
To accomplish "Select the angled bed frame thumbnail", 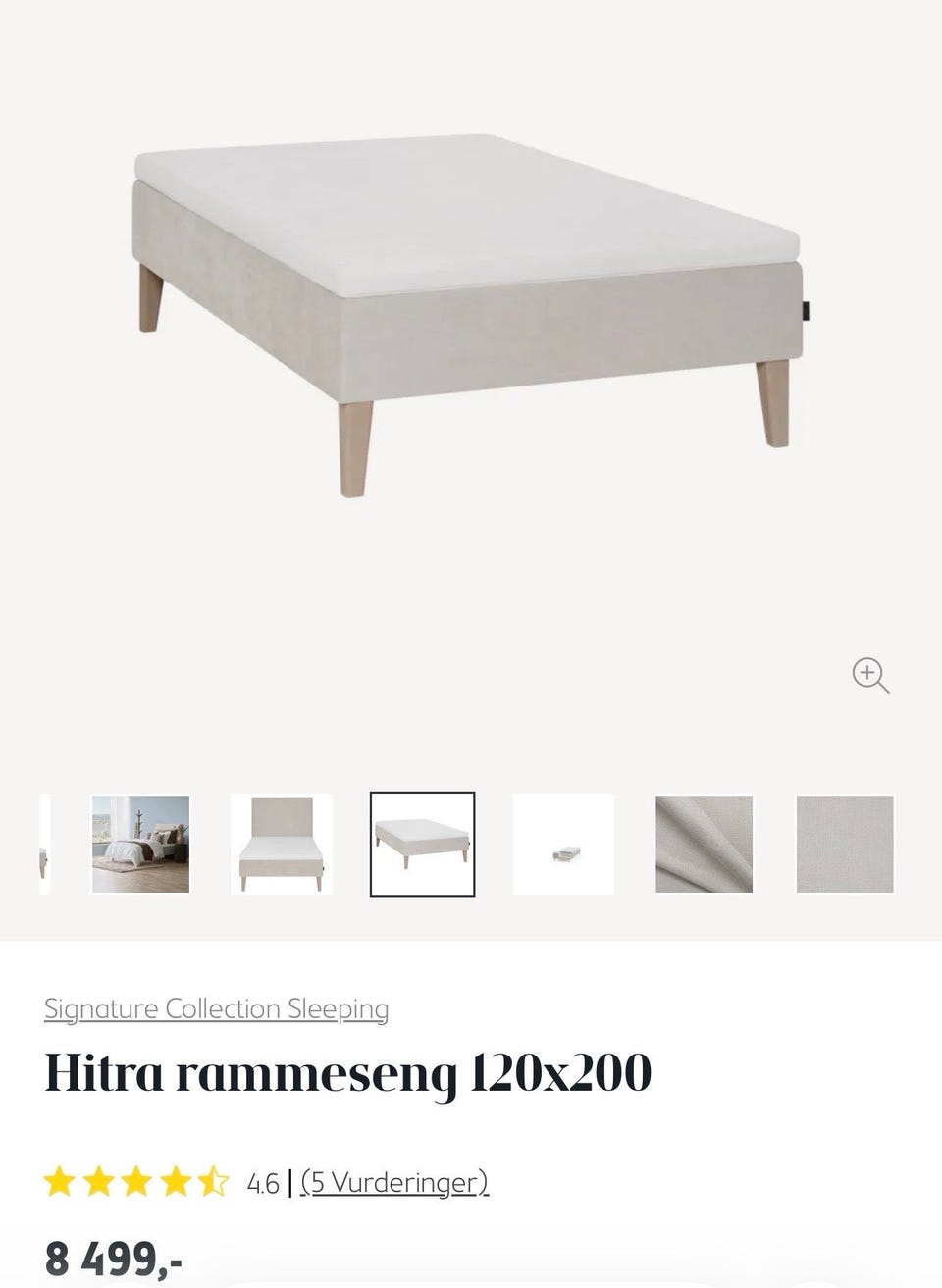I will coord(422,844).
